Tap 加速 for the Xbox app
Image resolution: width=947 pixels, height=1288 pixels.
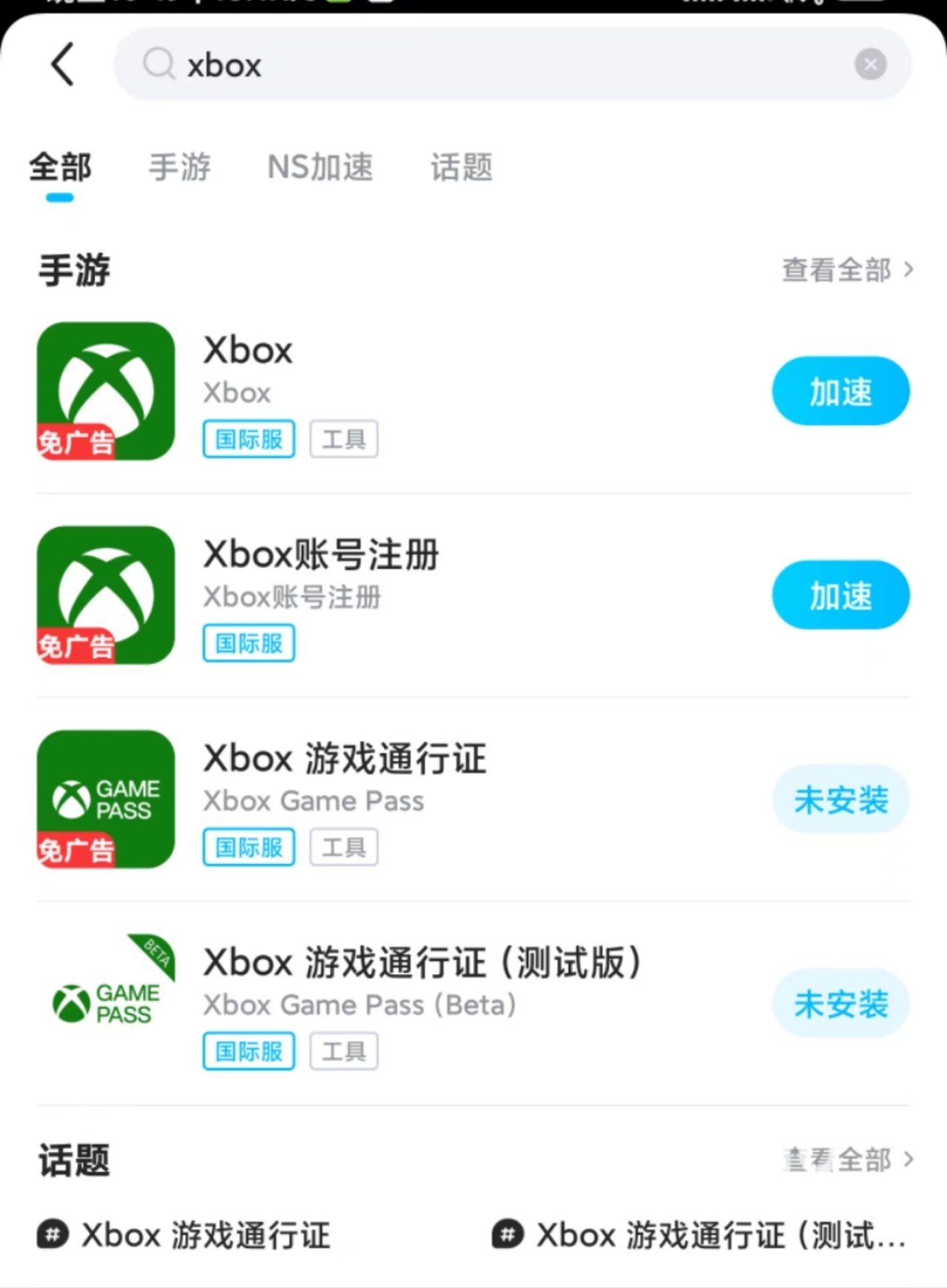point(840,392)
